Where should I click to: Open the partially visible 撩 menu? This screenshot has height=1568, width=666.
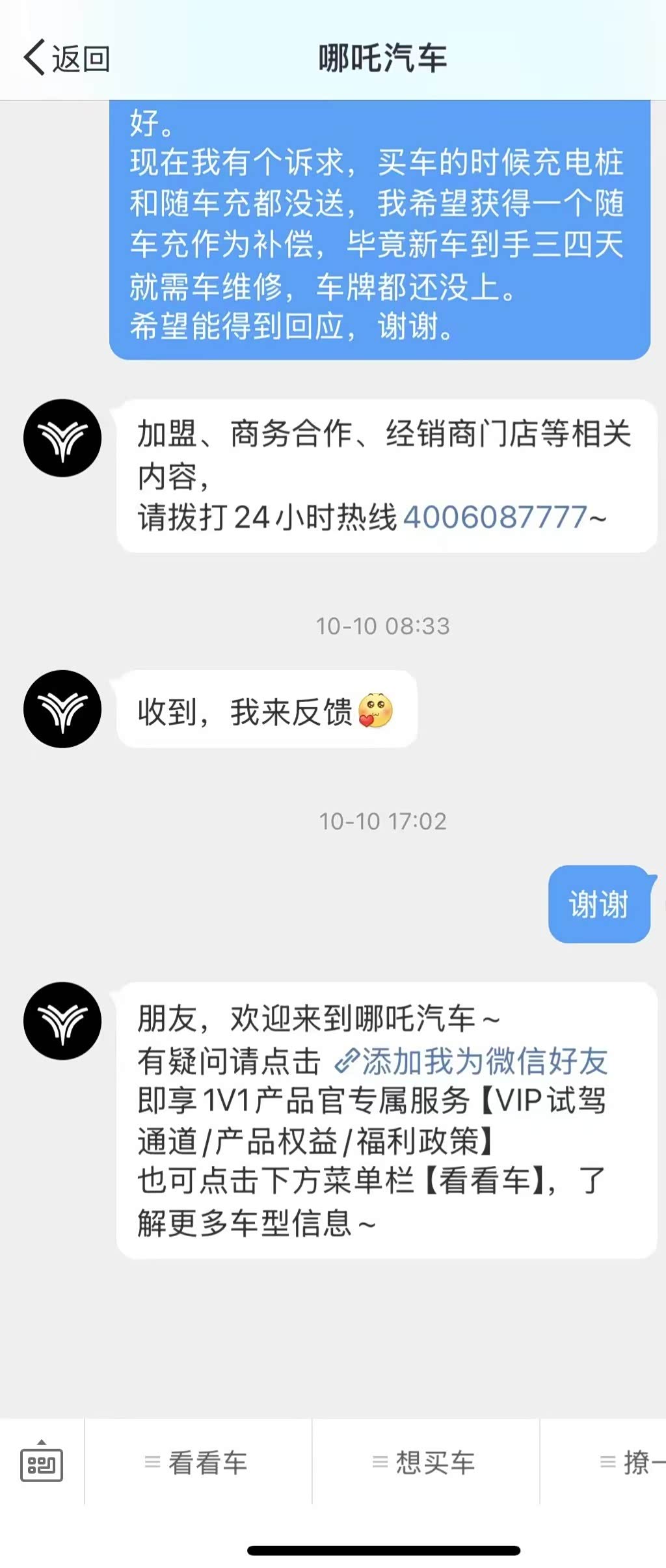[604, 1463]
